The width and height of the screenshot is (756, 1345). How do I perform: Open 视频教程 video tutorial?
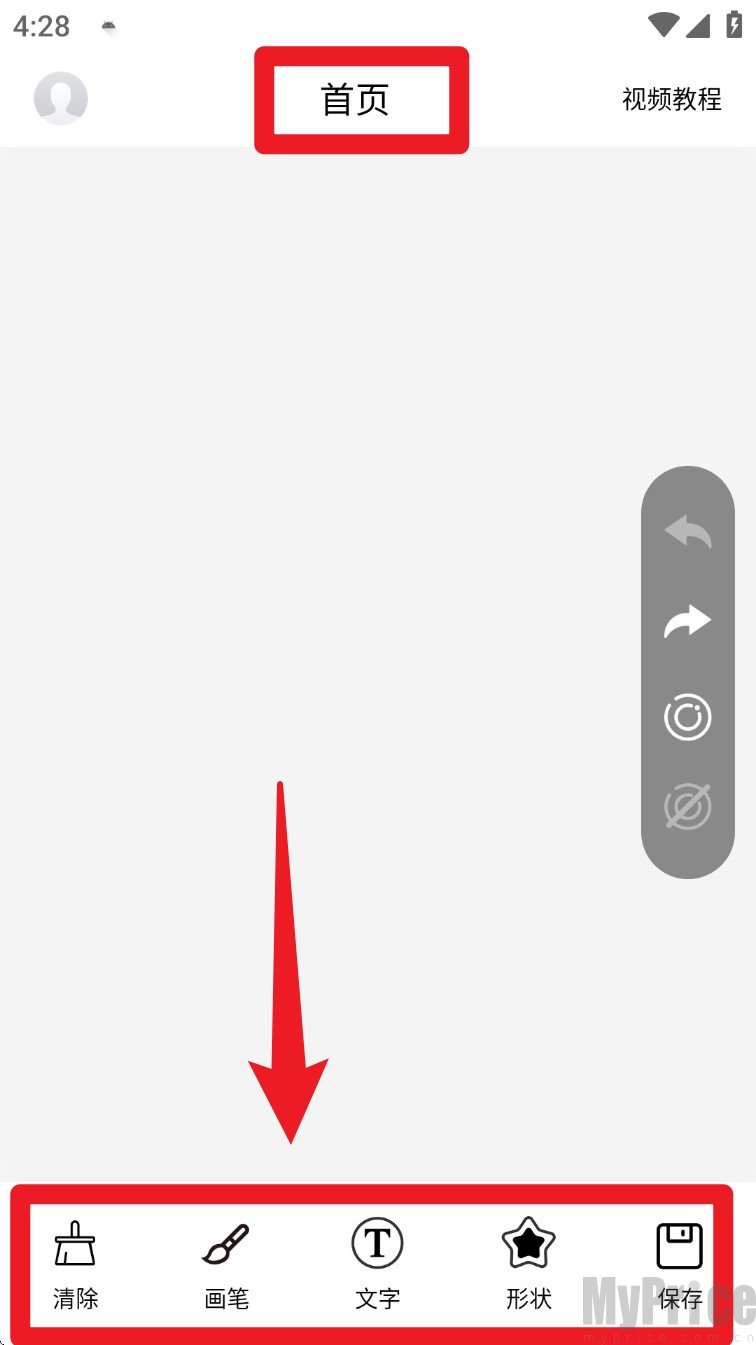[x=671, y=99]
